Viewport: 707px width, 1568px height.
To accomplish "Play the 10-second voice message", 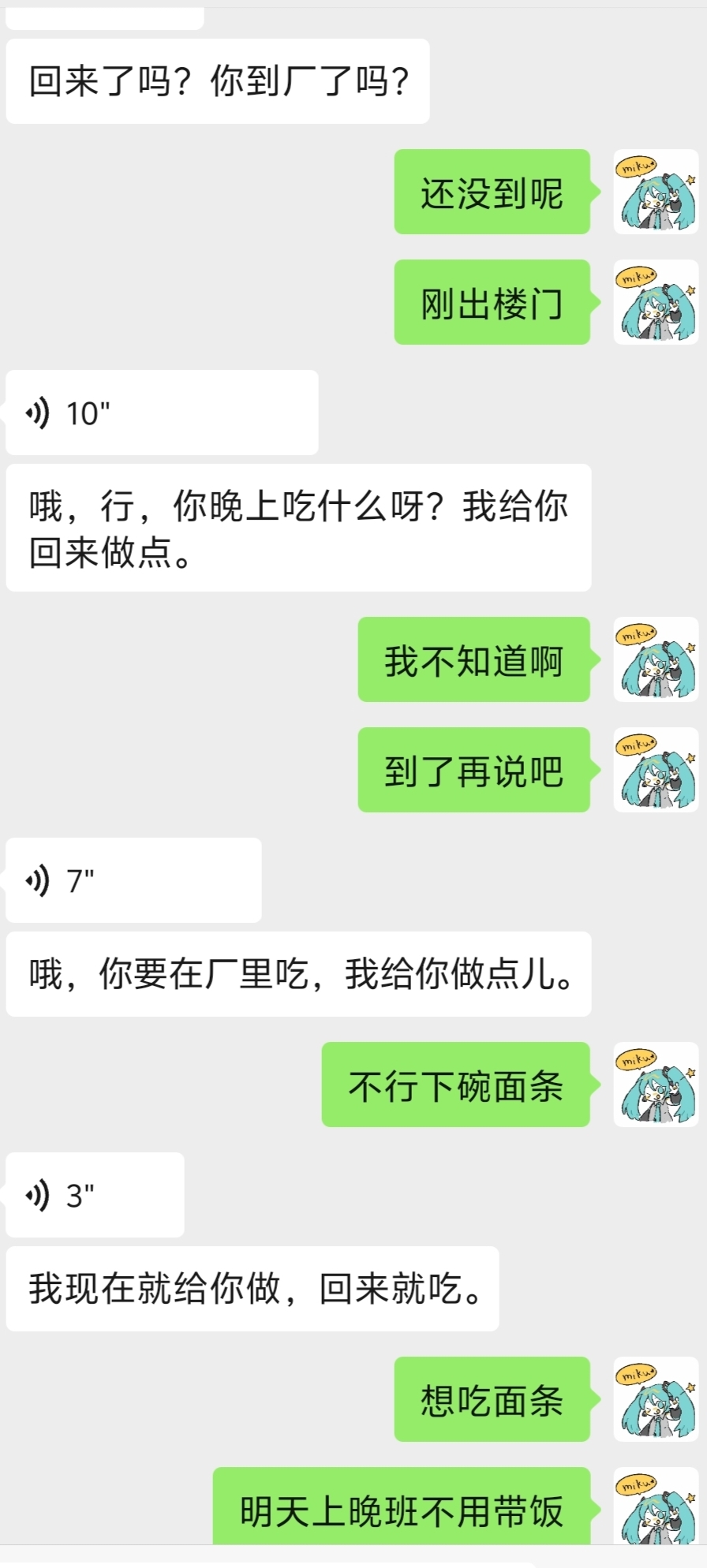I will click(161, 413).
